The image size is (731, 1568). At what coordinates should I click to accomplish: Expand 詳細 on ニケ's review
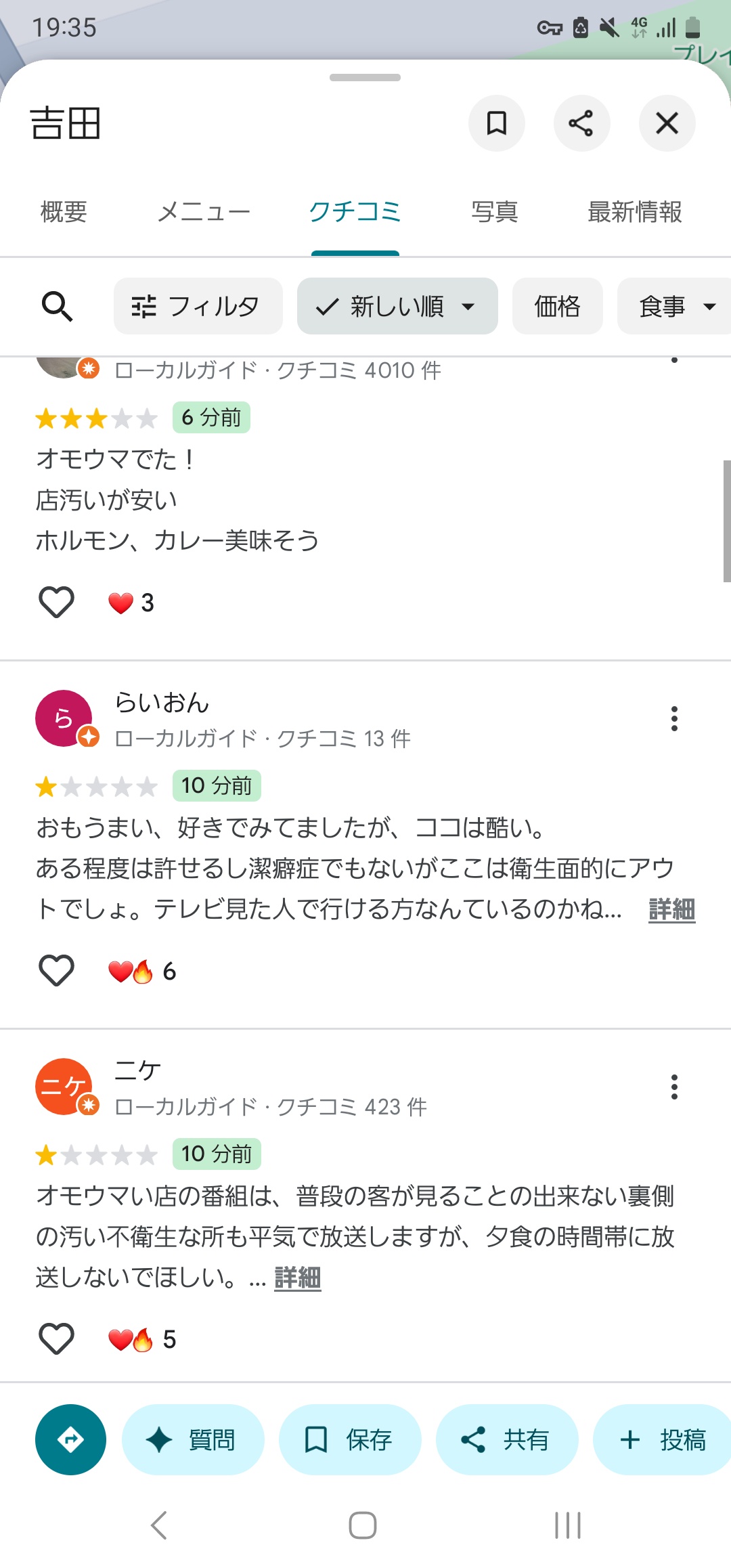click(x=298, y=1278)
